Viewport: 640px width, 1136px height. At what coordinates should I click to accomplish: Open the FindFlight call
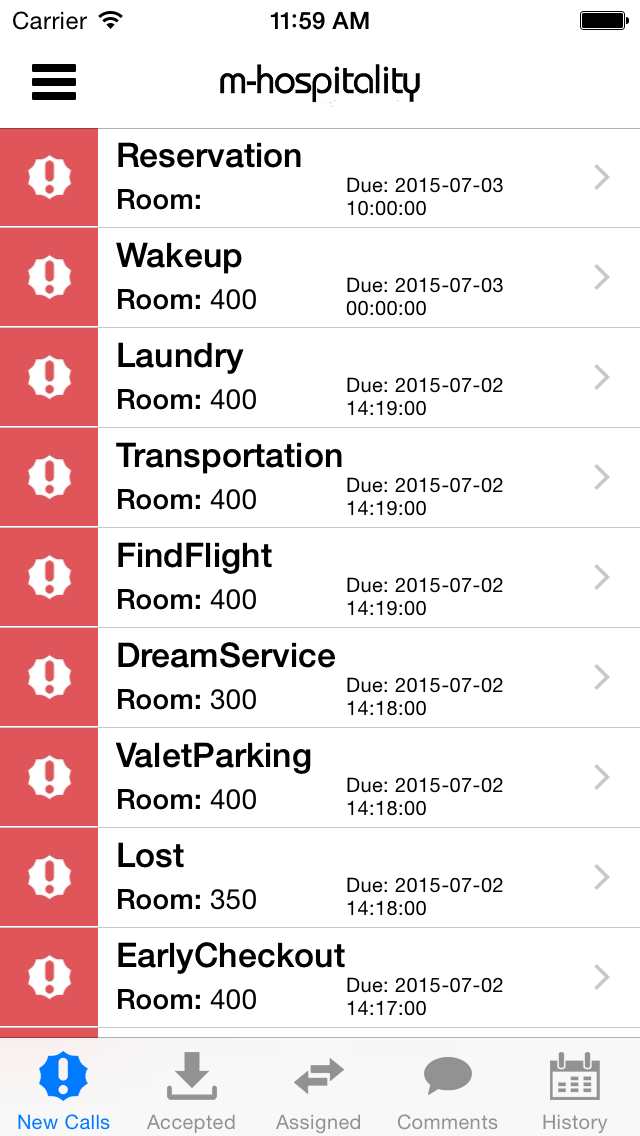(x=320, y=578)
